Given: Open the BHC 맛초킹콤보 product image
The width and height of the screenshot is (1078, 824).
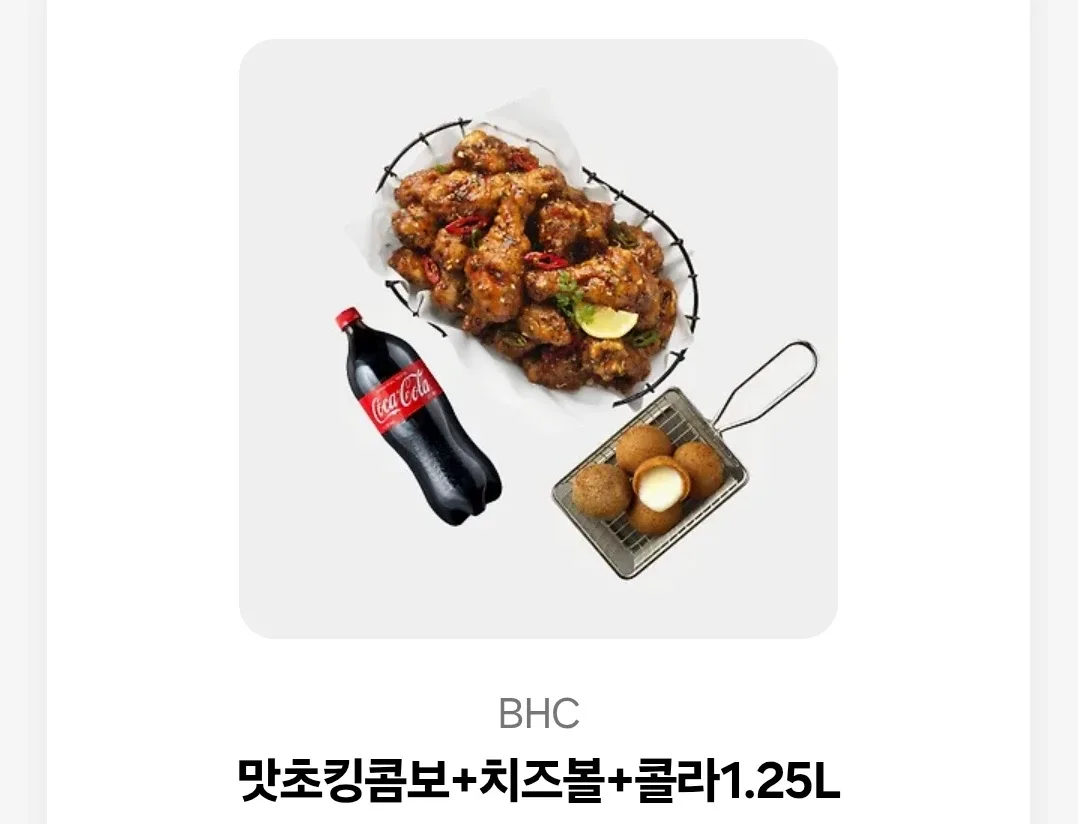Looking at the screenshot, I should tap(538, 339).
